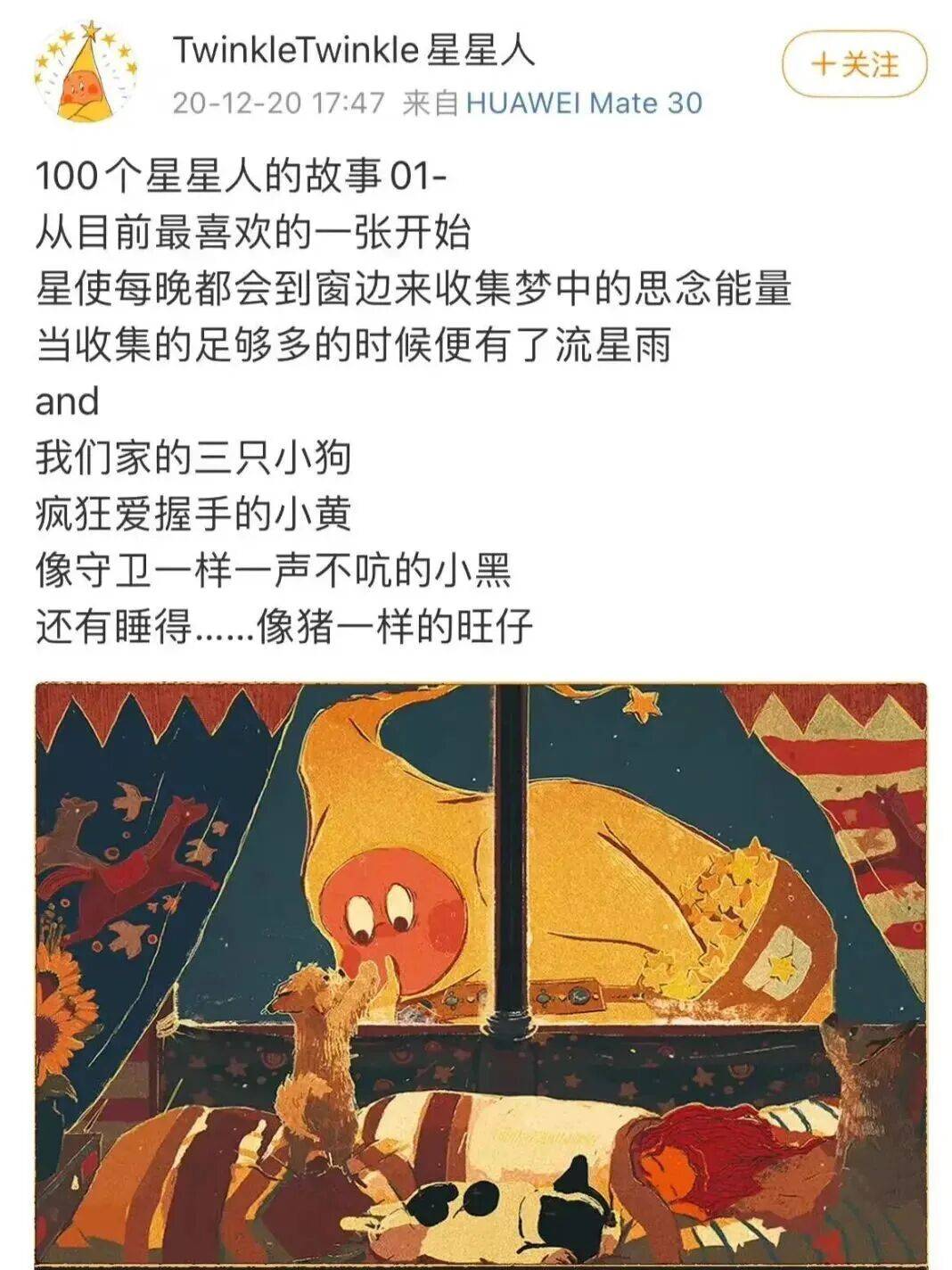Follow TwinkleTwinkle星星人 with the 关注 button
Viewport: 952px width, 1270px height.
(854, 65)
